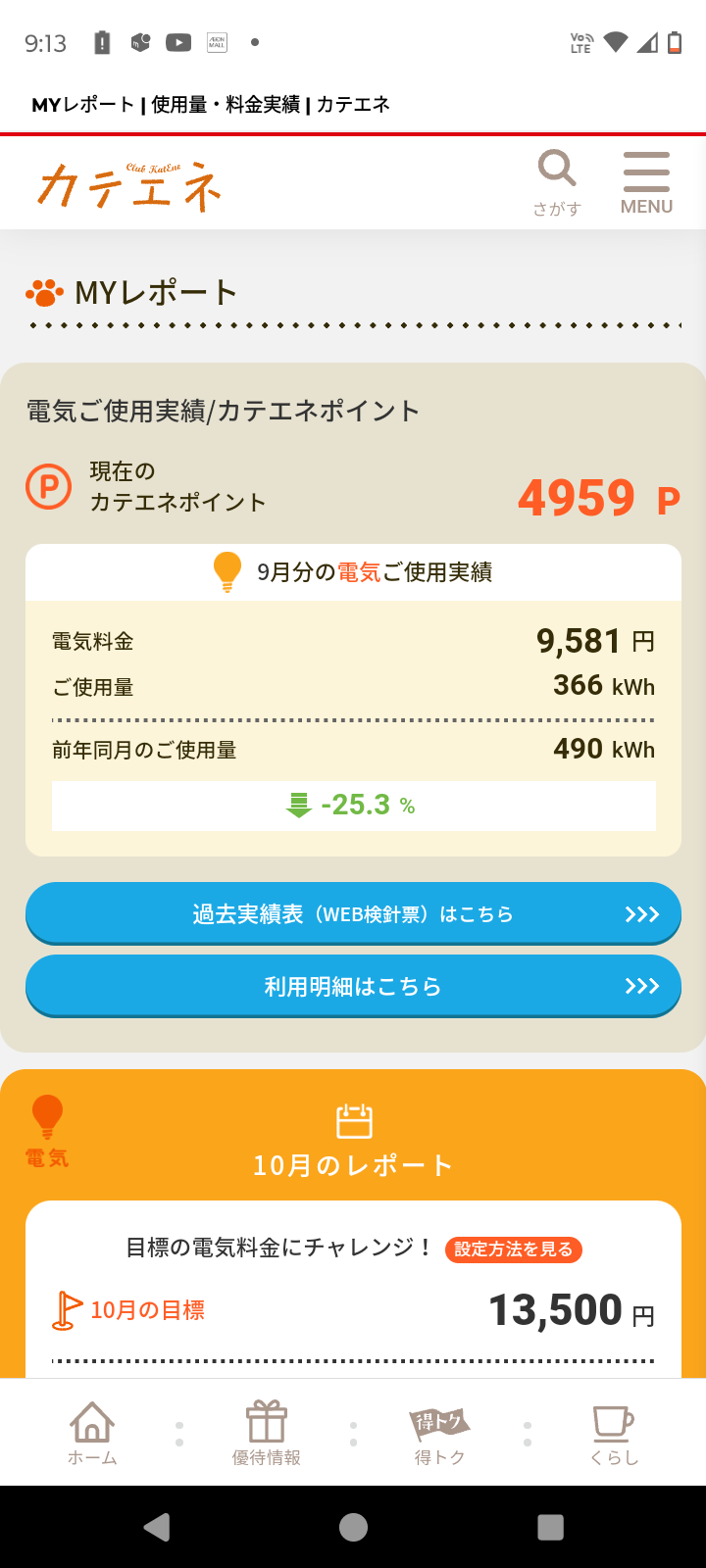Open the MENU hamburger button

pyautogui.click(x=646, y=182)
